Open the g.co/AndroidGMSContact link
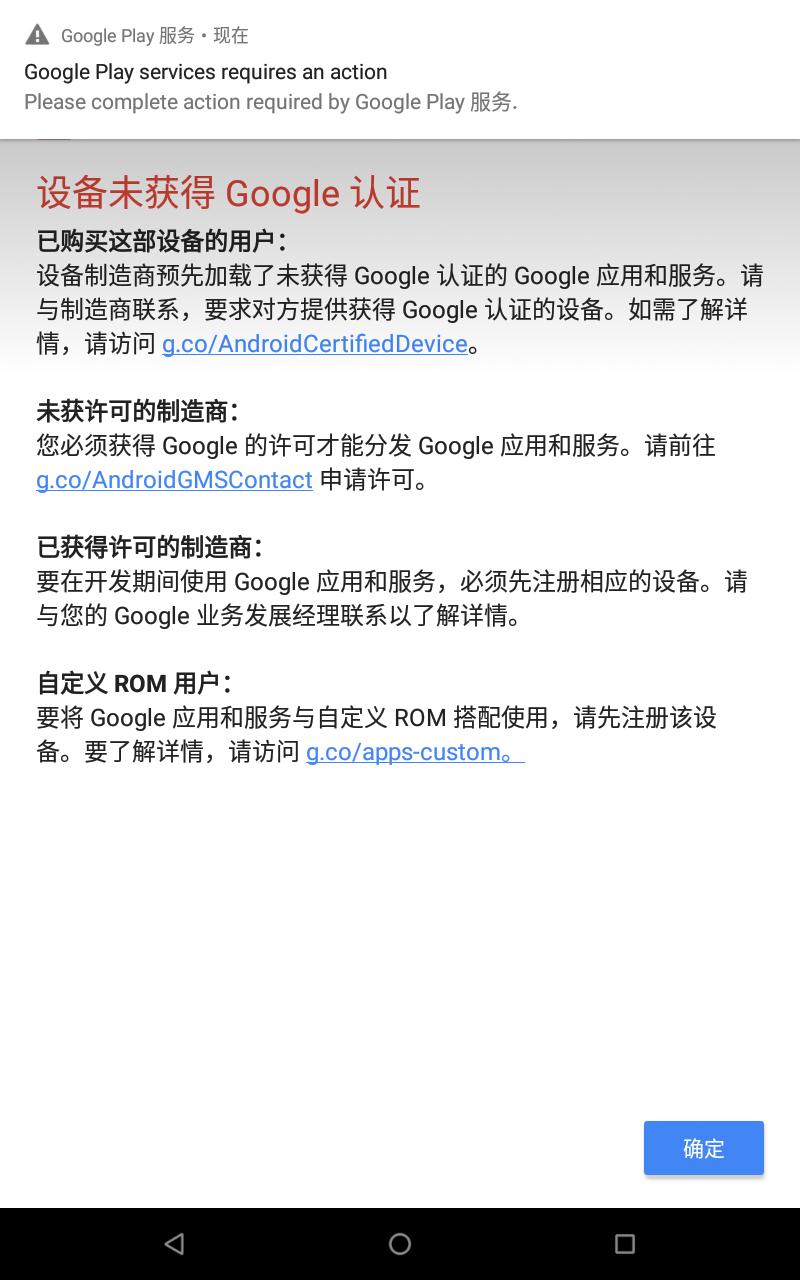This screenshot has width=800, height=1280. click(173, 480)
